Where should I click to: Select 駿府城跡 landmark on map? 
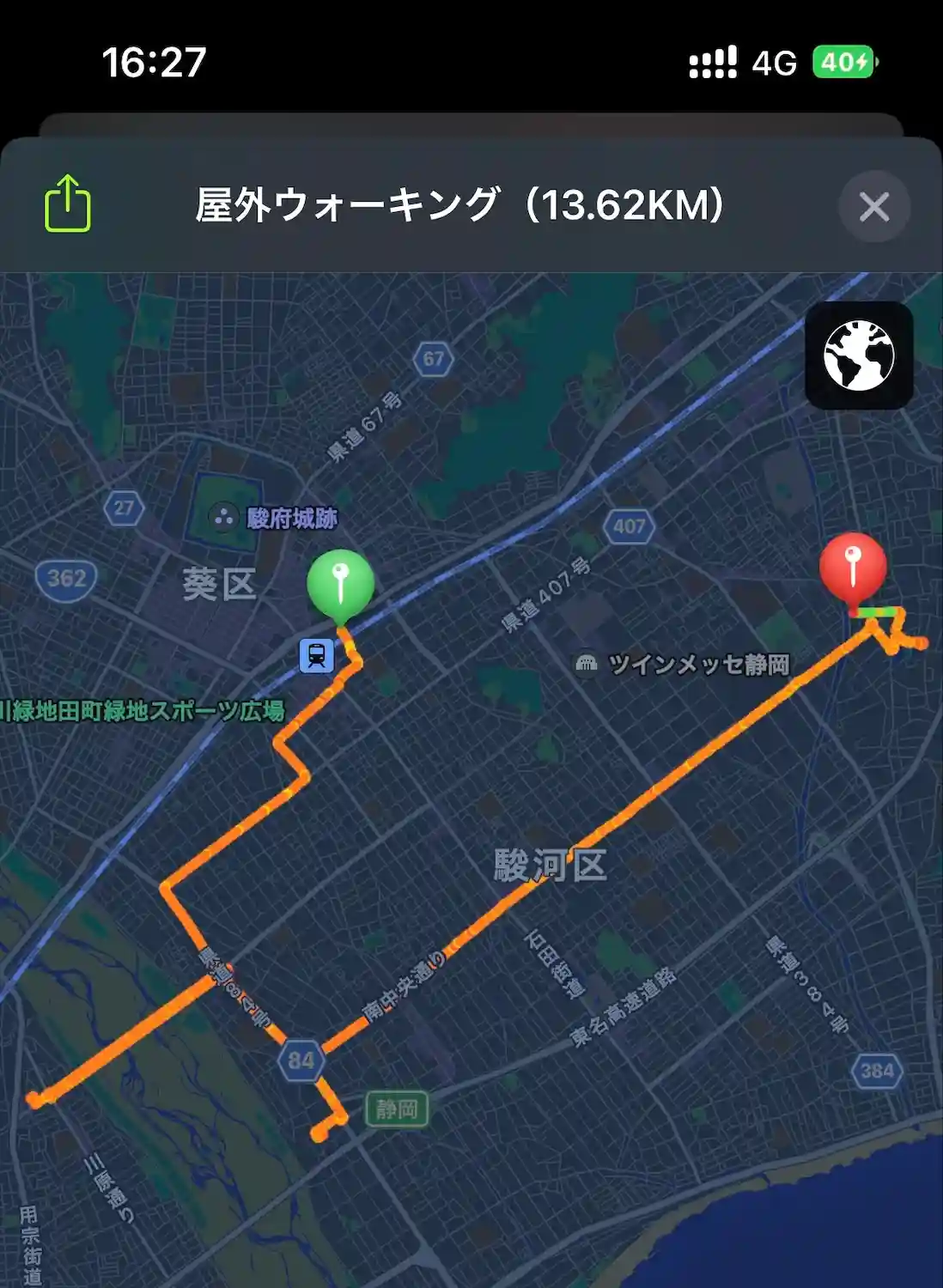coord(223,518)
